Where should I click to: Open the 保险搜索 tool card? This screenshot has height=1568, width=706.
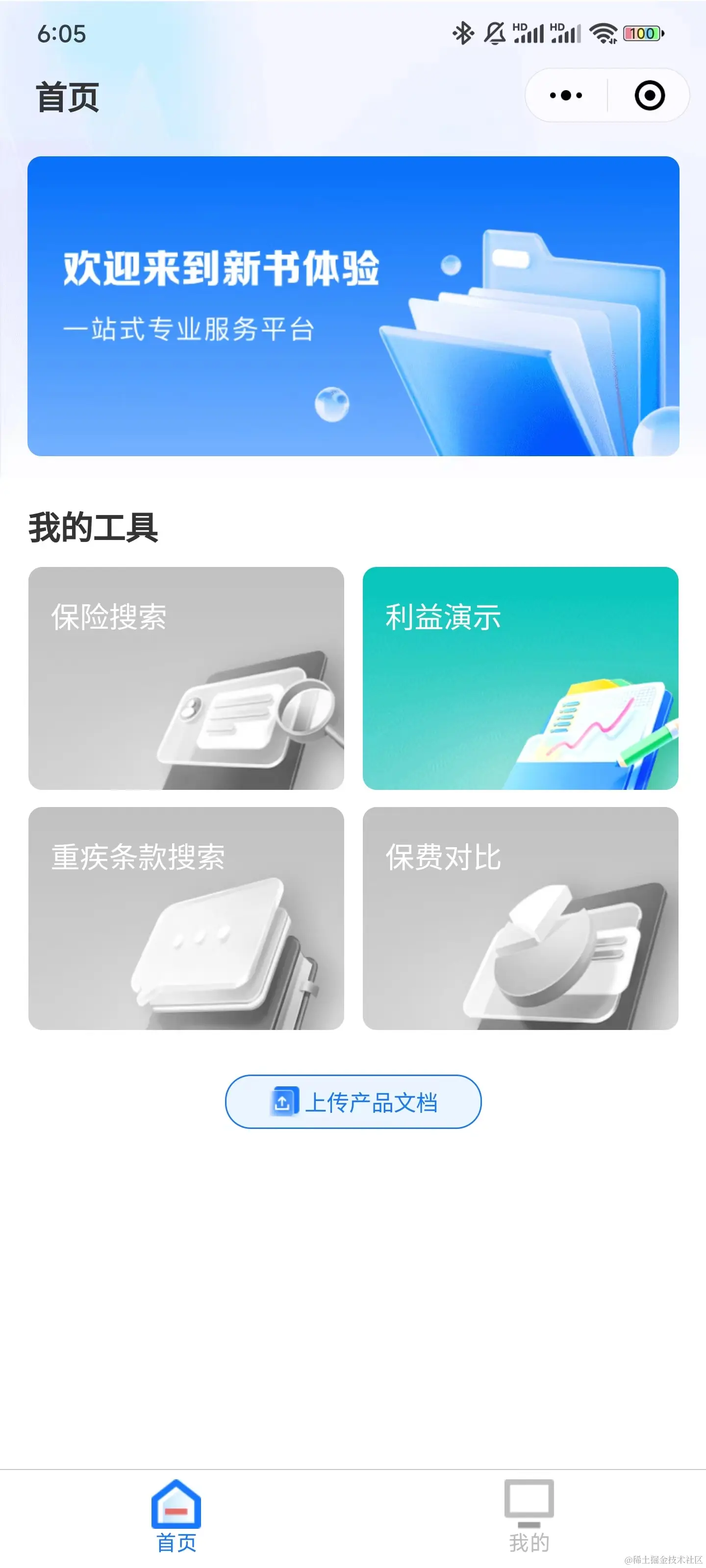click(x=186, y=678)
